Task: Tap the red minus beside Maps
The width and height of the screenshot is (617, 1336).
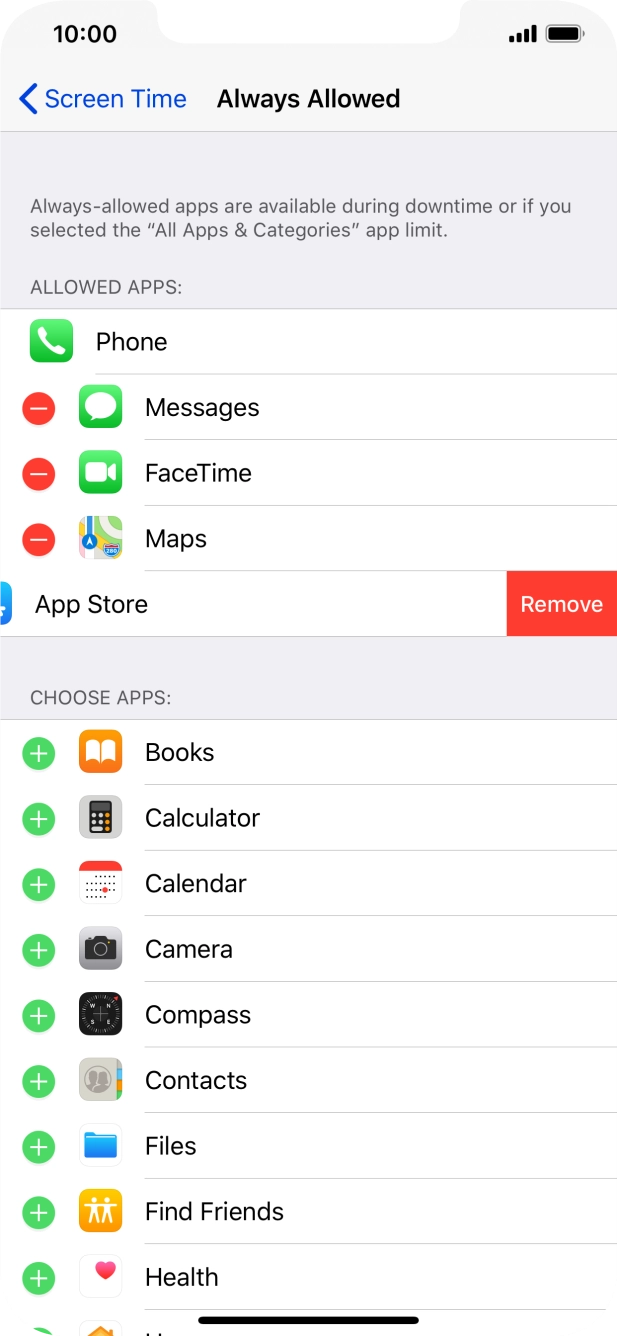Action: (39, 539)
